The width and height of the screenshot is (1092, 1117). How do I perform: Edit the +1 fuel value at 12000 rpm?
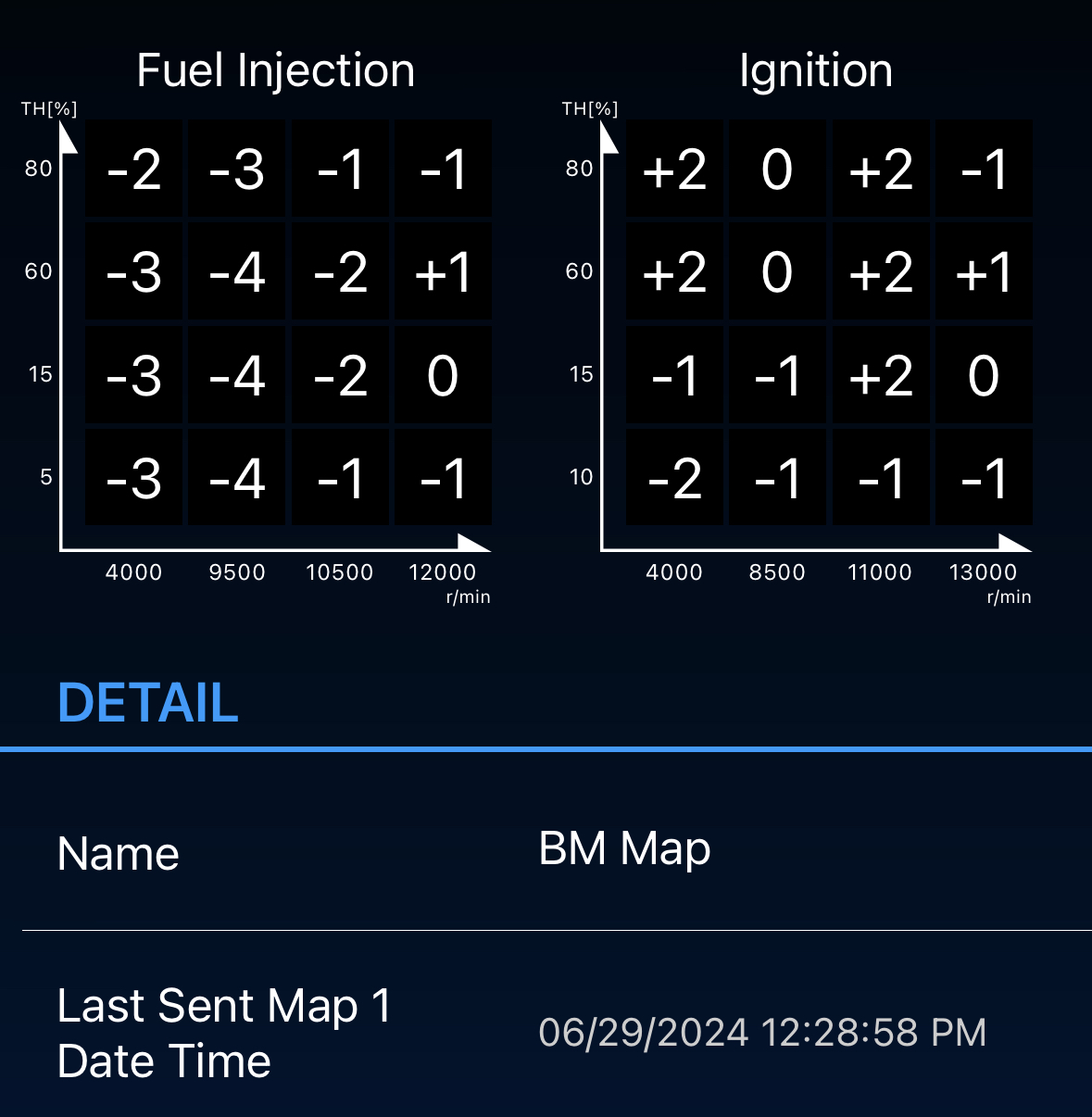[x=443, y=272]
